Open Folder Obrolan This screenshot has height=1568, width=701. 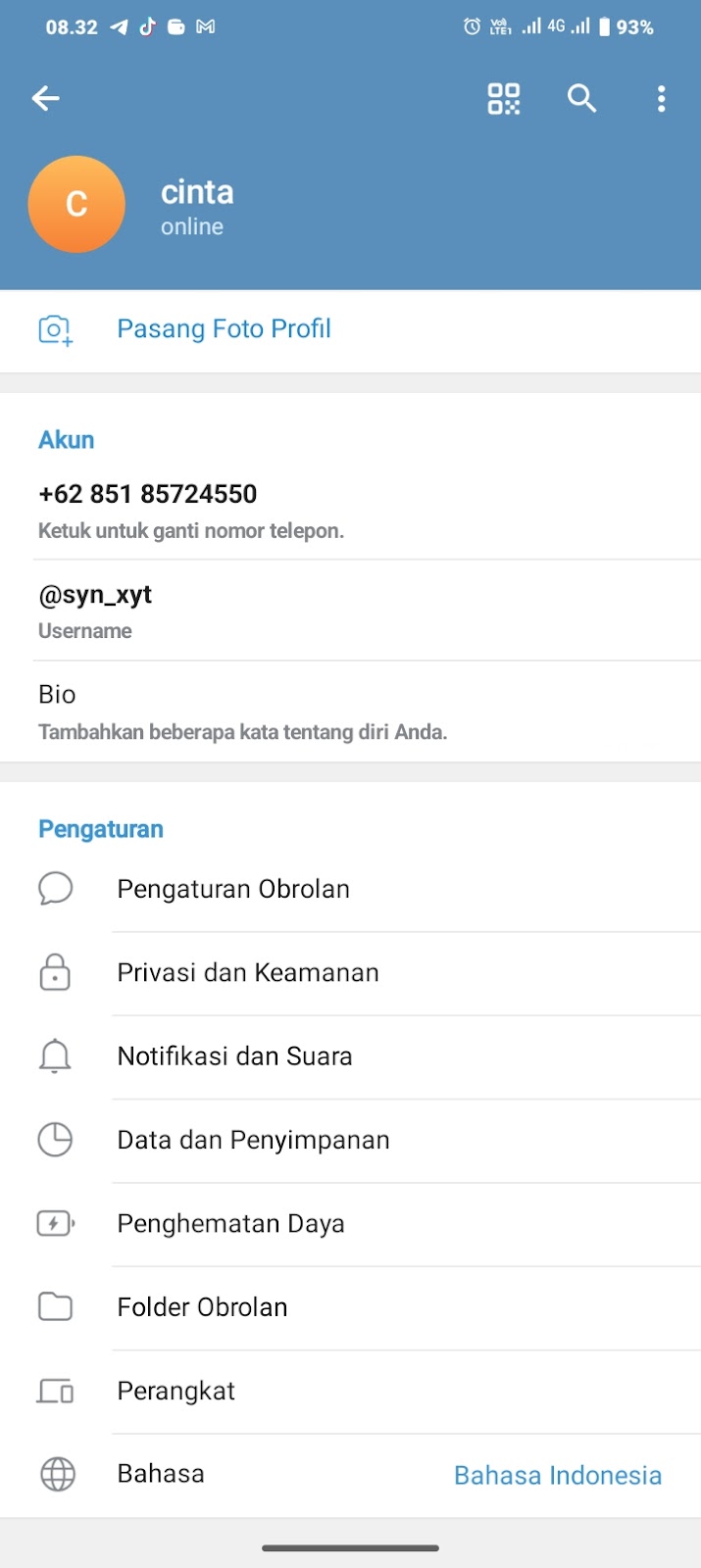click(x=202, y=1307)
